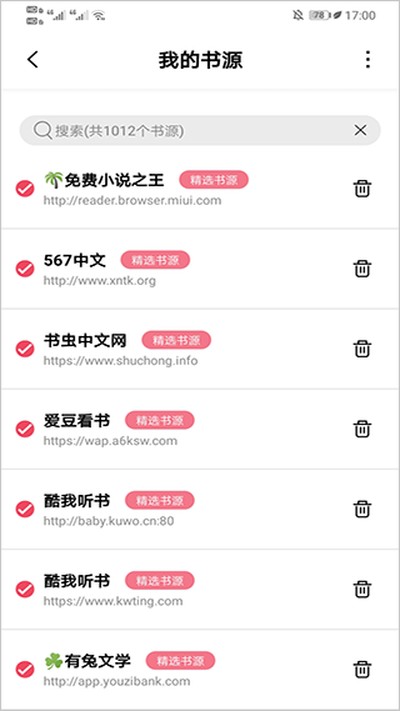
Task: Clear the search box with X
Action: click(x=360, y=131)
